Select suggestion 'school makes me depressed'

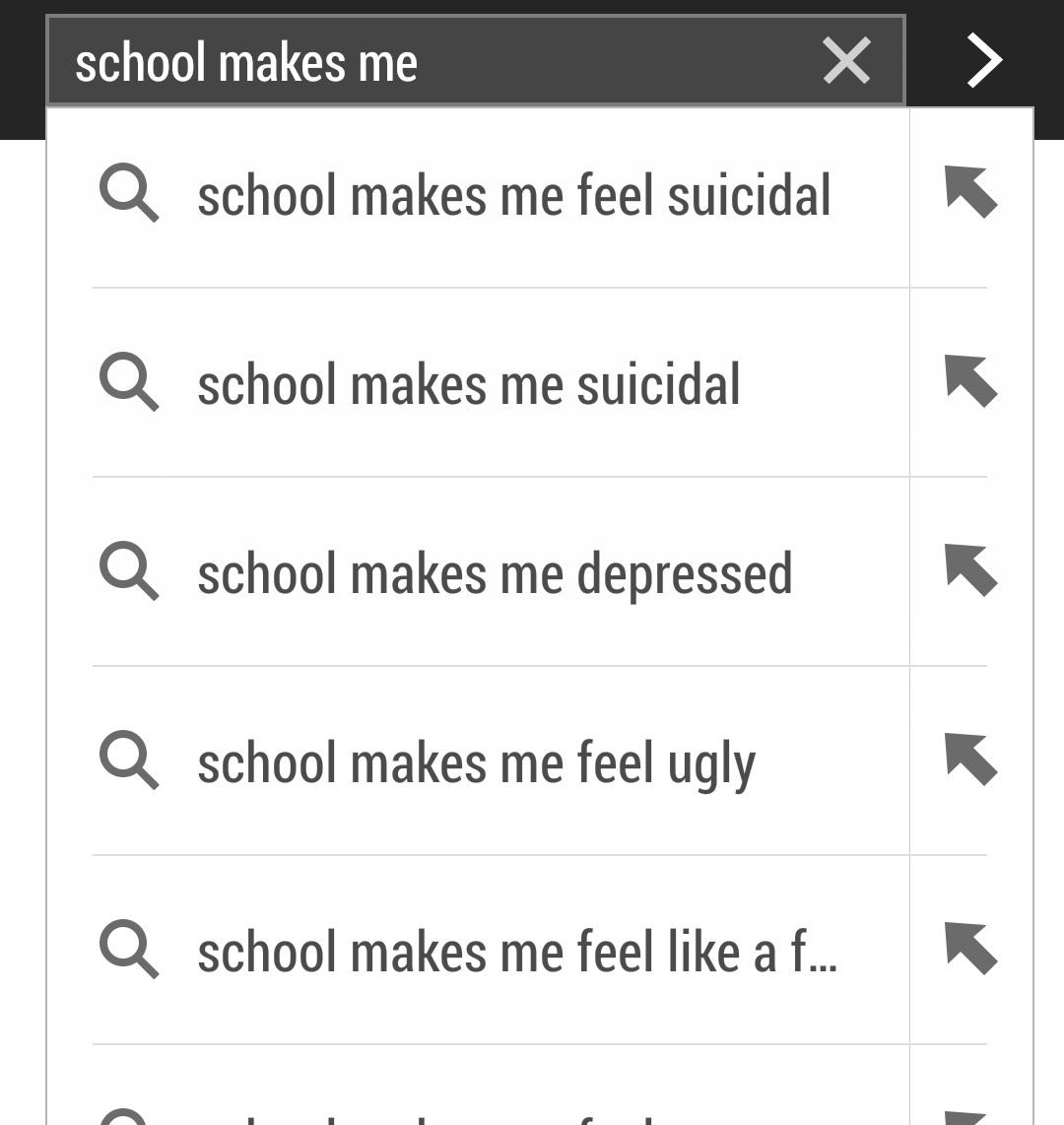pyautogui.click(x=495, y=573)
